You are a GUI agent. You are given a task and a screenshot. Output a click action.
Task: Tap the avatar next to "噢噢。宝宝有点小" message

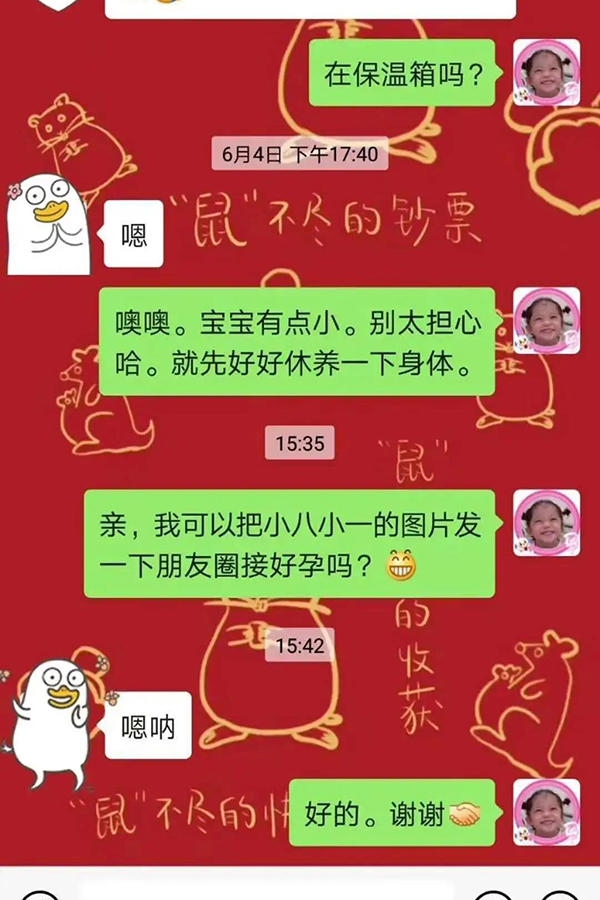(546, 321)
